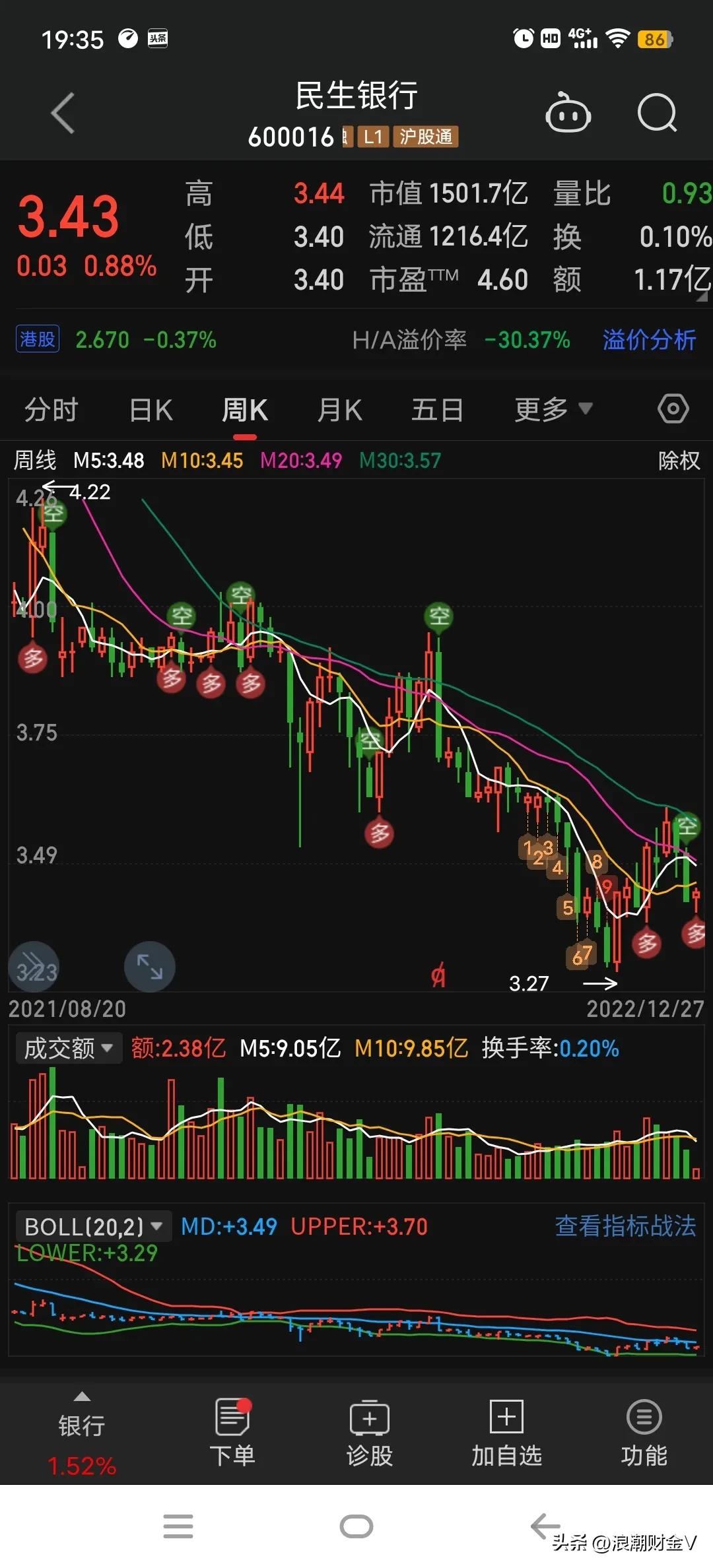Expand chart to fullscreen via diagonal-arrows icon

pyautogui.click(x=149, y=966)
